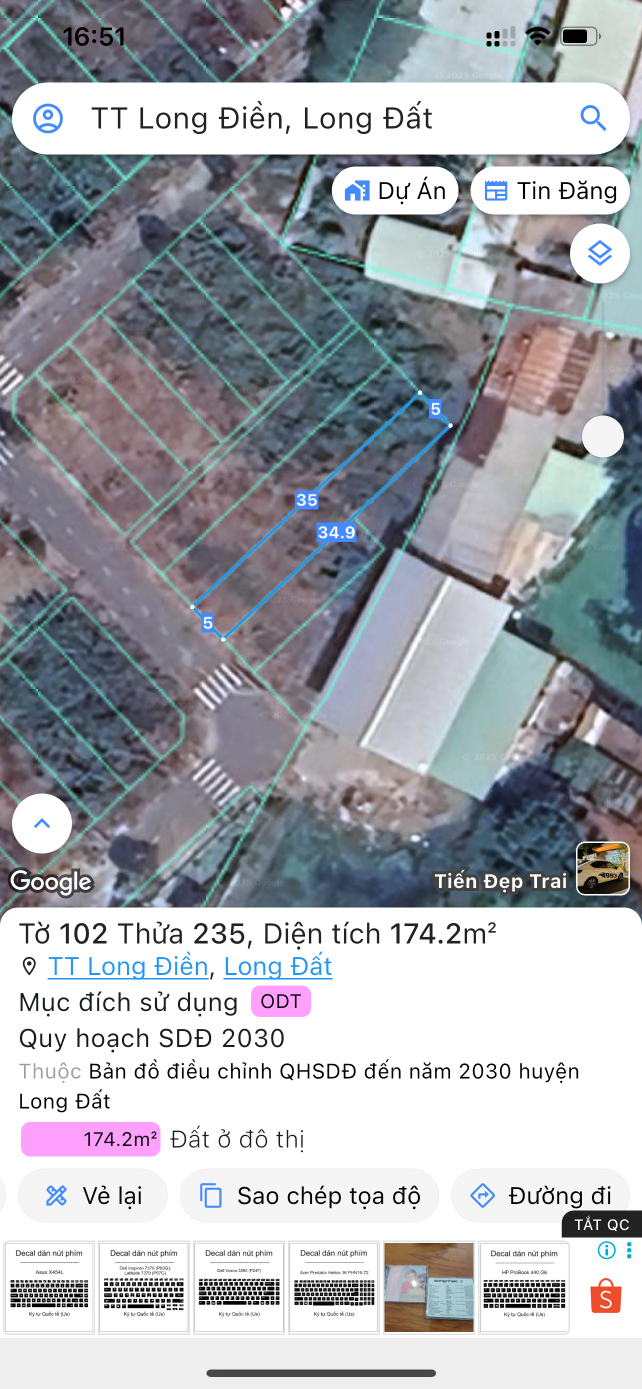Open the Asus X454L decal ad
642x1389 pixels.
pyautogui.click(x=49, y=1287)
